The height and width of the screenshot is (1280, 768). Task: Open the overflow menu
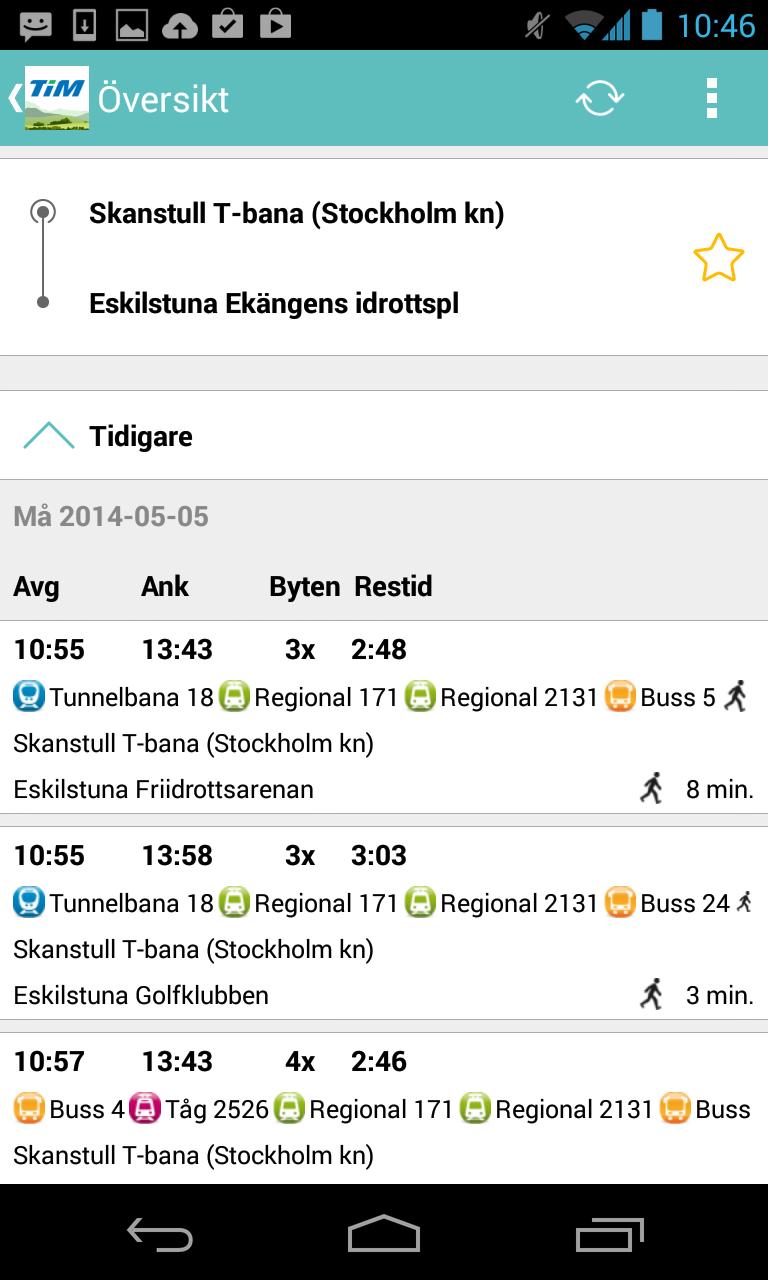[x=711, y=98]
